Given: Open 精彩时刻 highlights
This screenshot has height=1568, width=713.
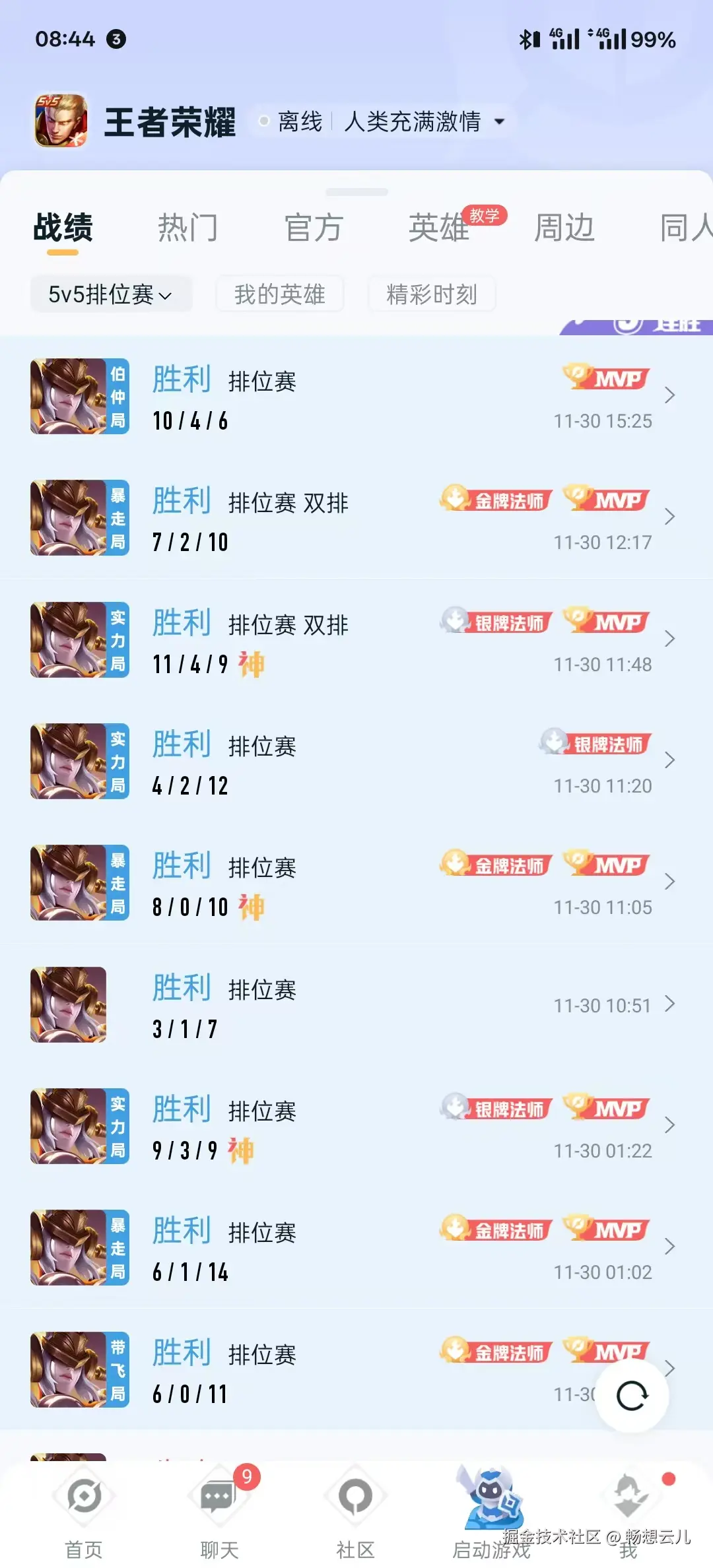Looking at the screenshot, I should pos(432,294).
